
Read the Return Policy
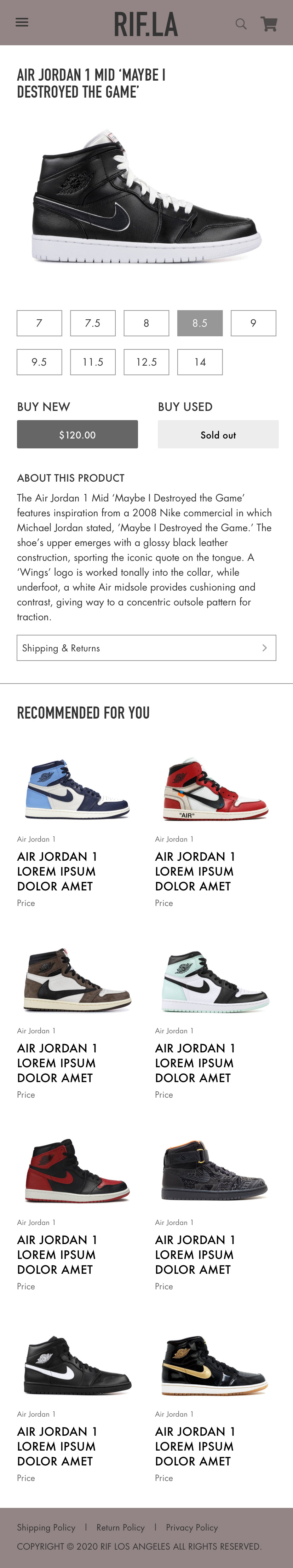[121, 1527]
